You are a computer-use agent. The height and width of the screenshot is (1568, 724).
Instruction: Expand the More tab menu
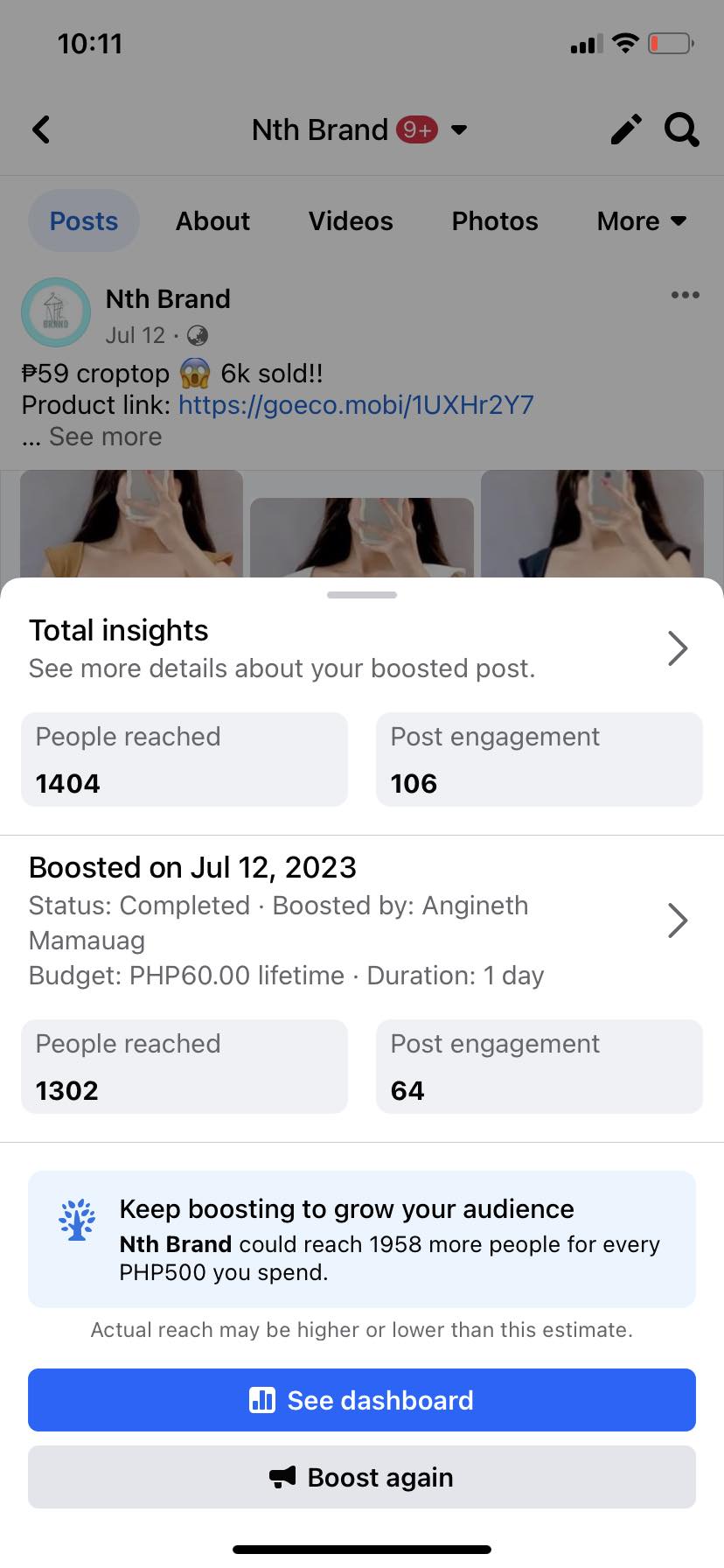[x=641, y=221]
